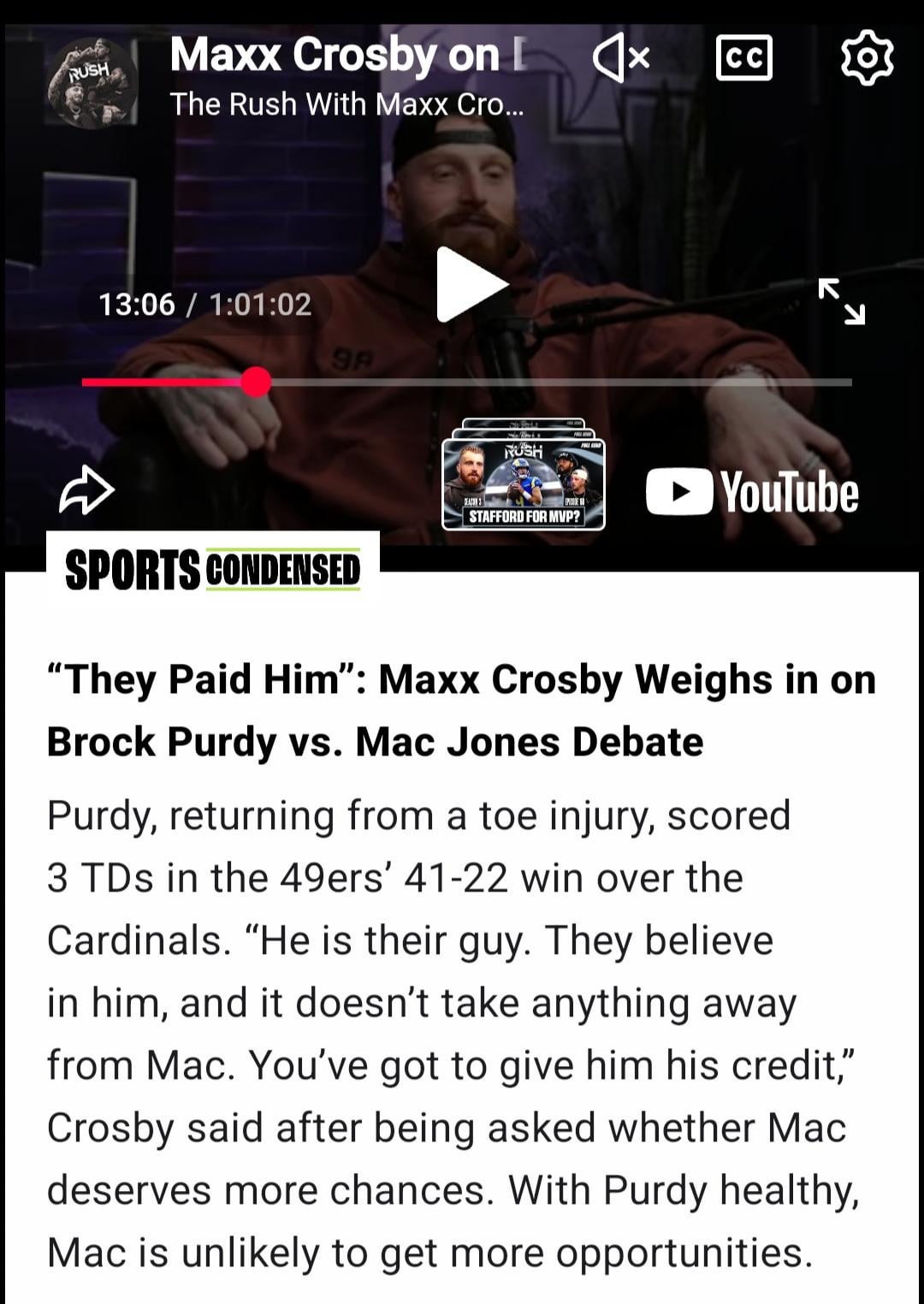Play the Maxx Crosby video

click(x=471, y=285)
